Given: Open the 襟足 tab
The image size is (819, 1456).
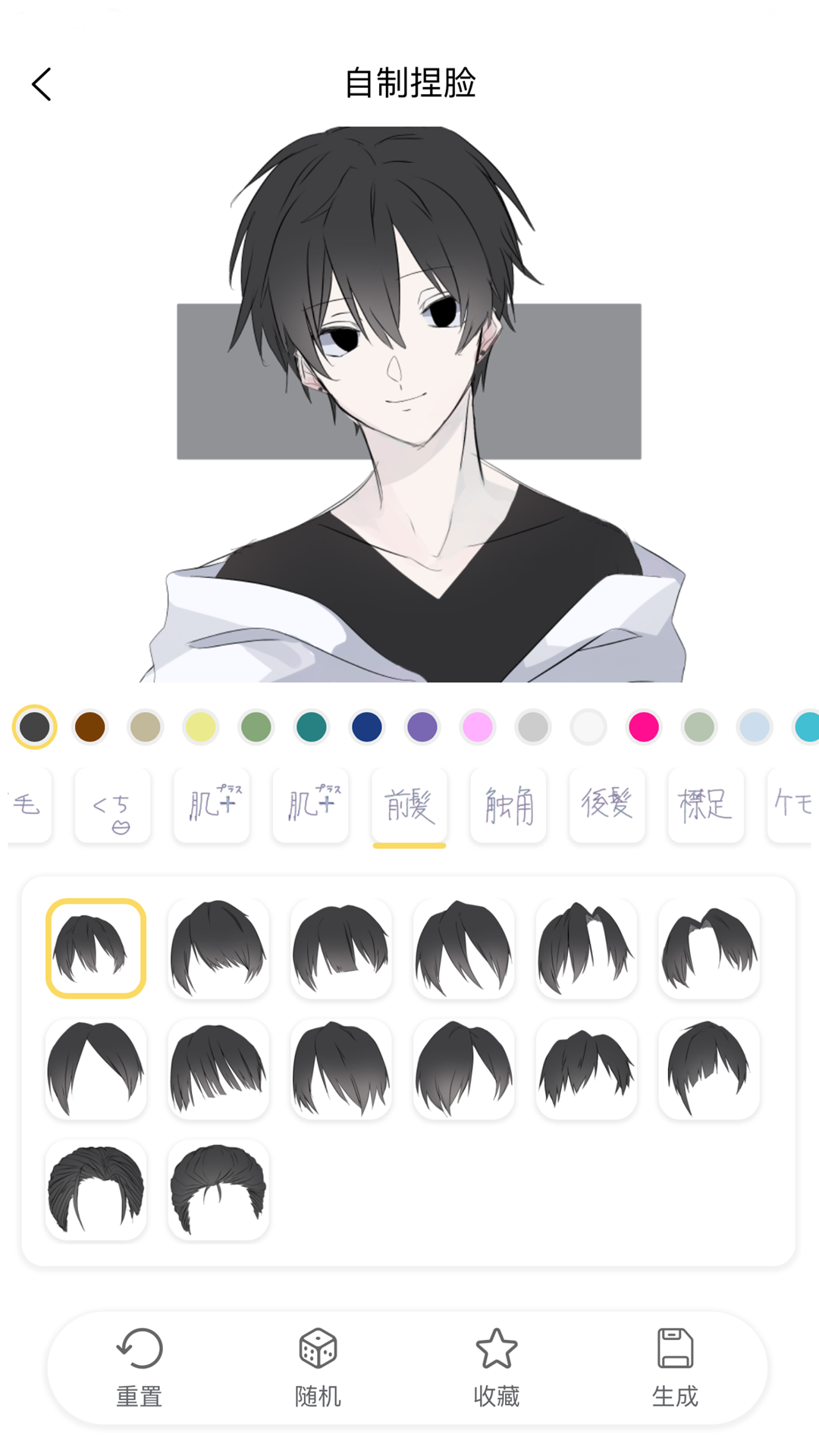Looking at the screenshot, I should coord(705,805).
